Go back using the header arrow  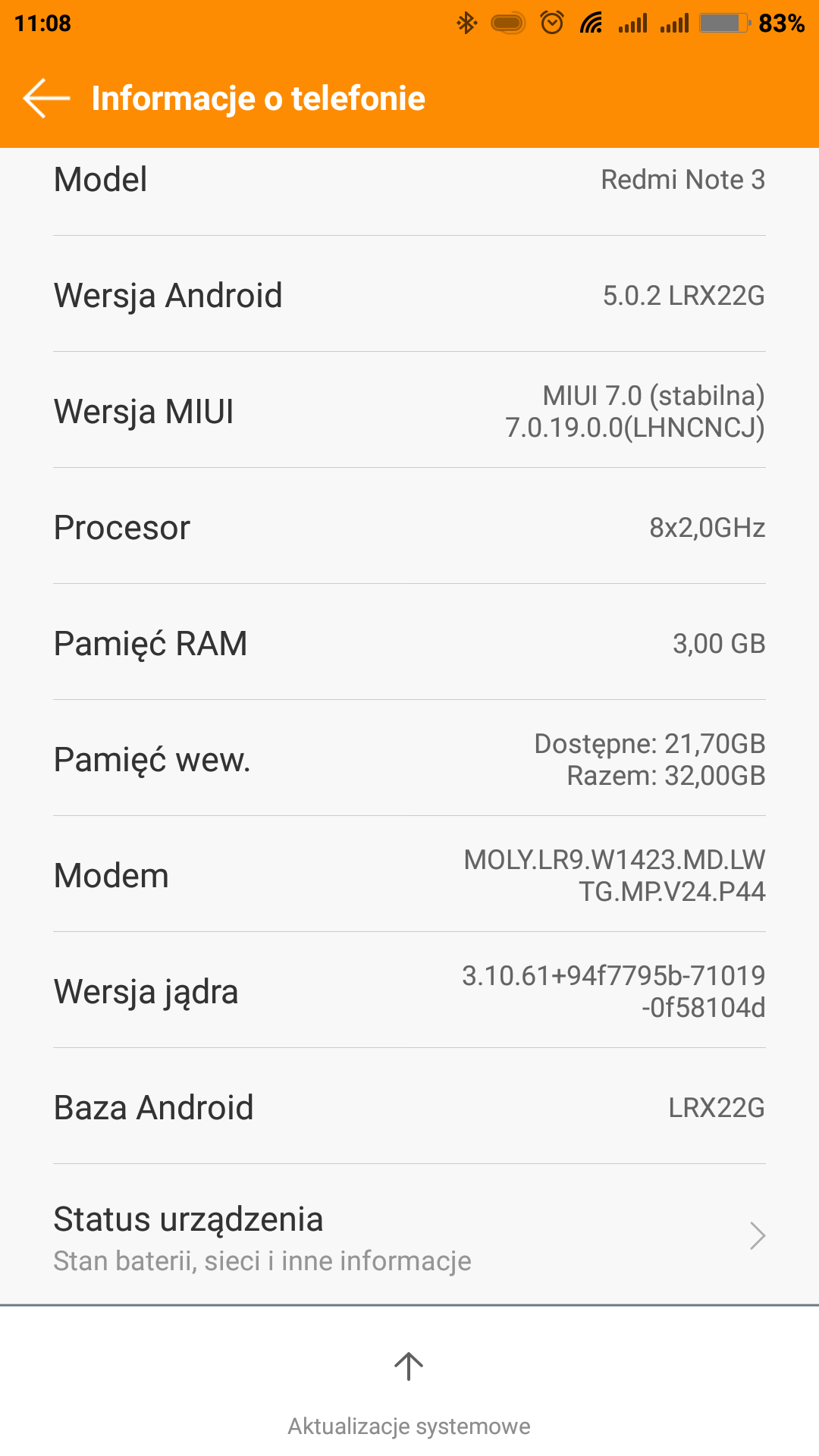[45, 99]
